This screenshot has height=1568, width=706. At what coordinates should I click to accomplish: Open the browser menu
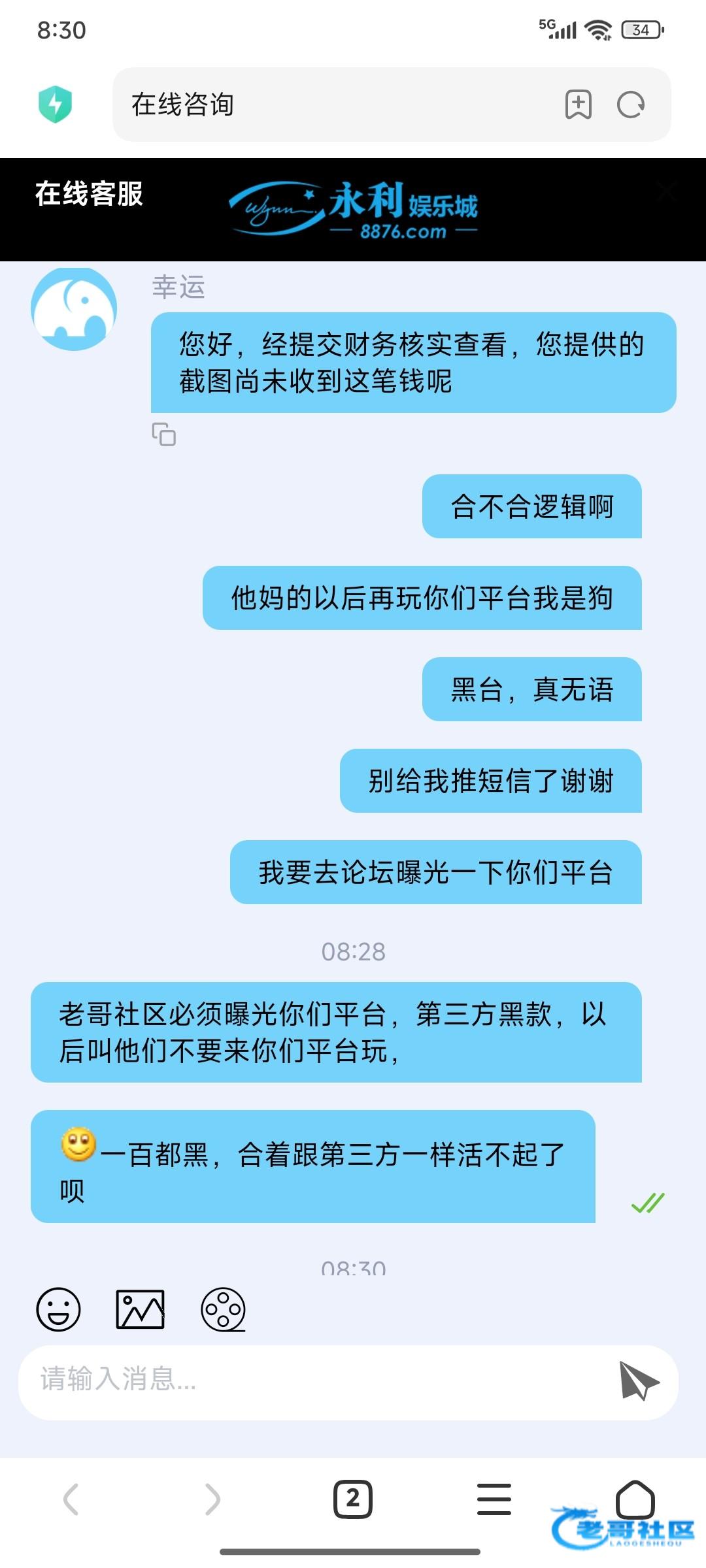click(494, 1499)
